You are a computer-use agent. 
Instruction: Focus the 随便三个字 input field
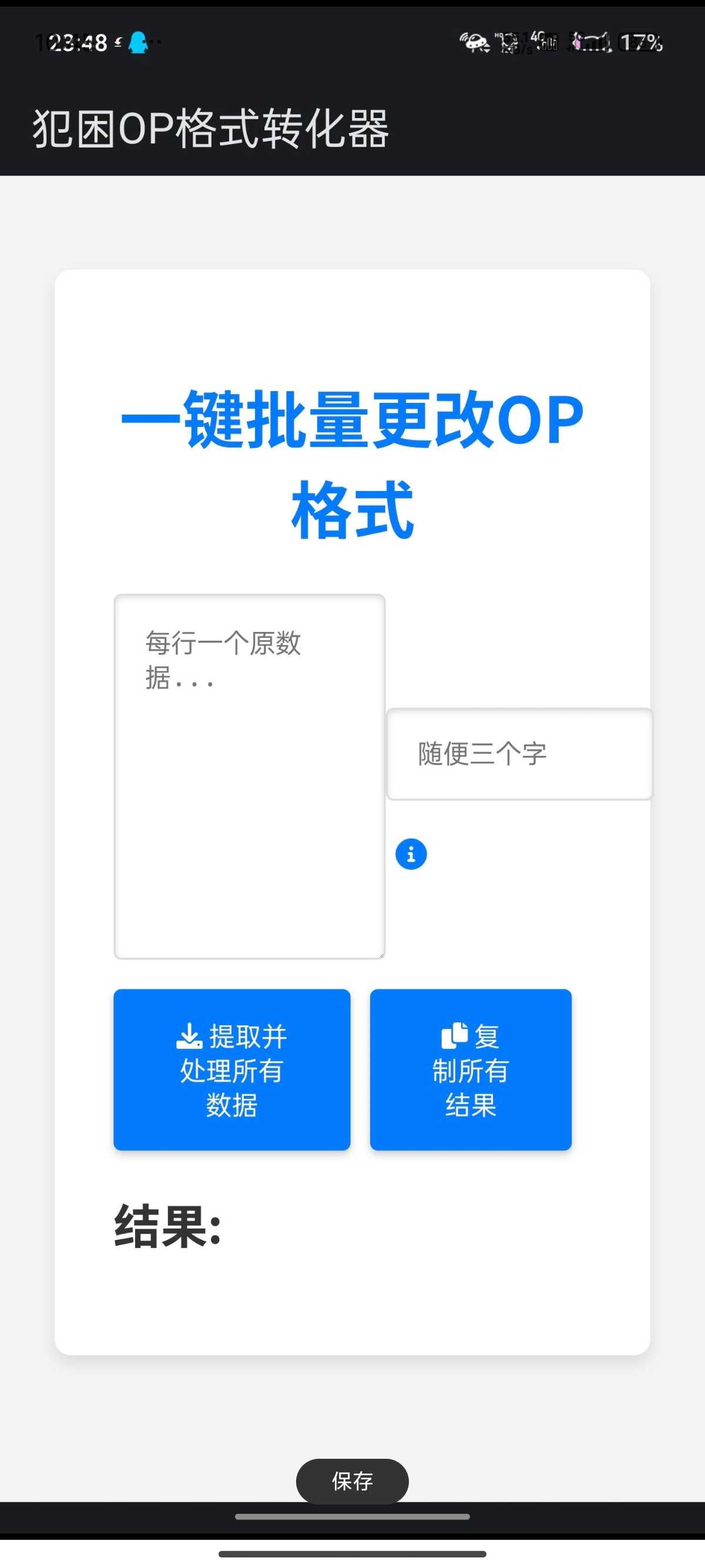coord(519,753)
